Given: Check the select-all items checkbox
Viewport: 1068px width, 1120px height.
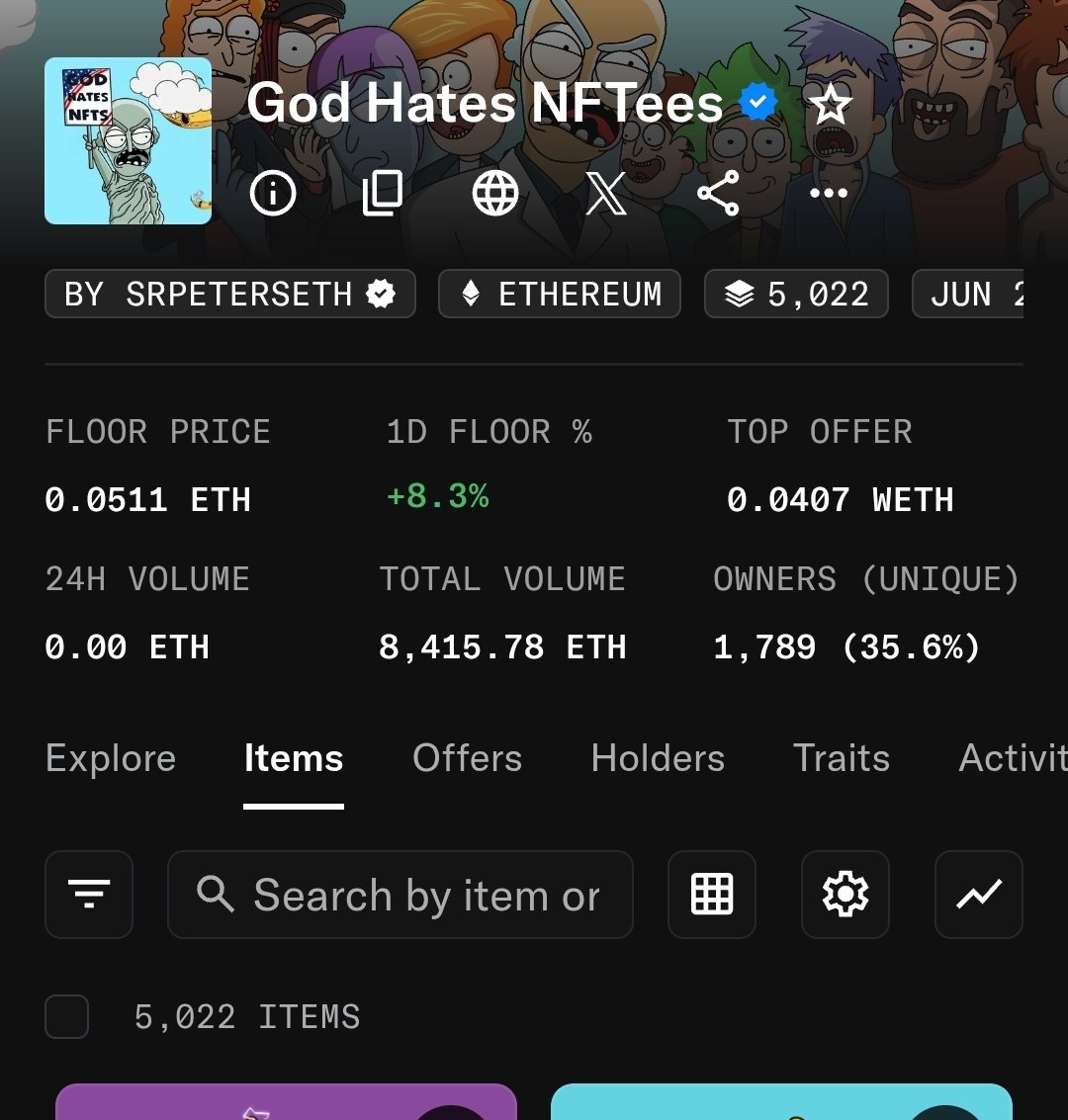Looking at the screenshot, I should click(67, 1016).
